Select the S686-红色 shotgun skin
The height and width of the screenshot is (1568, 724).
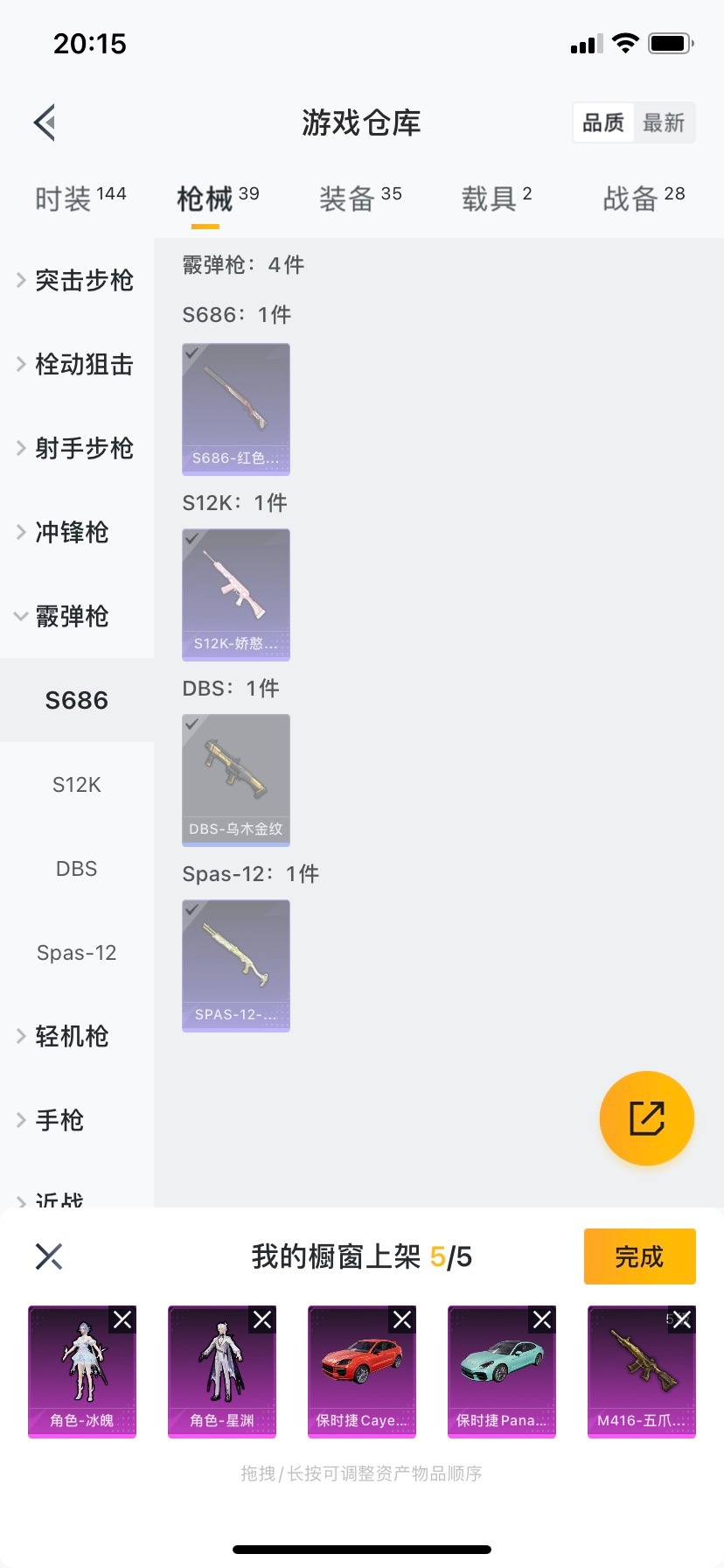[x=236, y=409]
